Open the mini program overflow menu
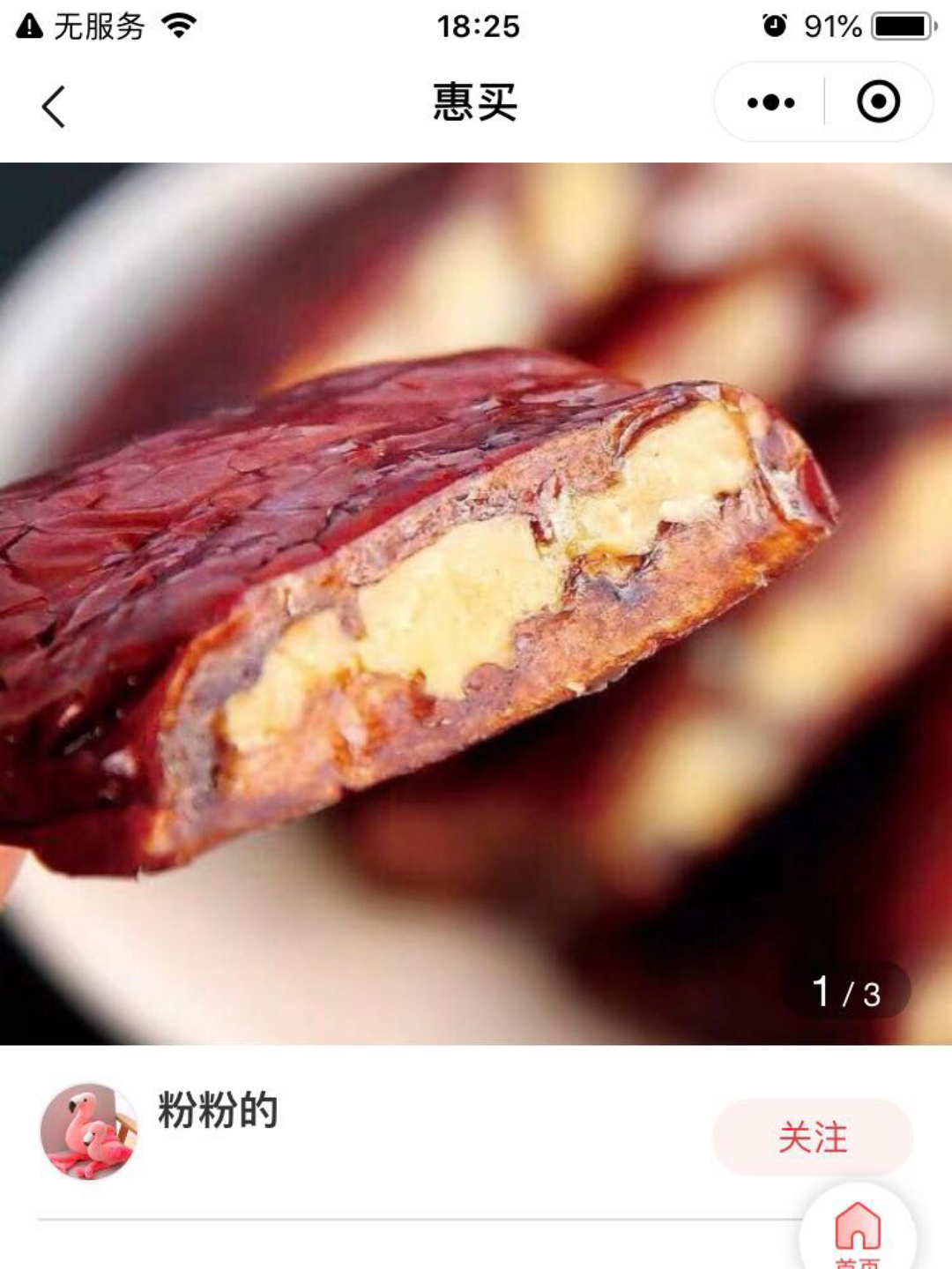952x1269 pixels. [x=770, y=102]
